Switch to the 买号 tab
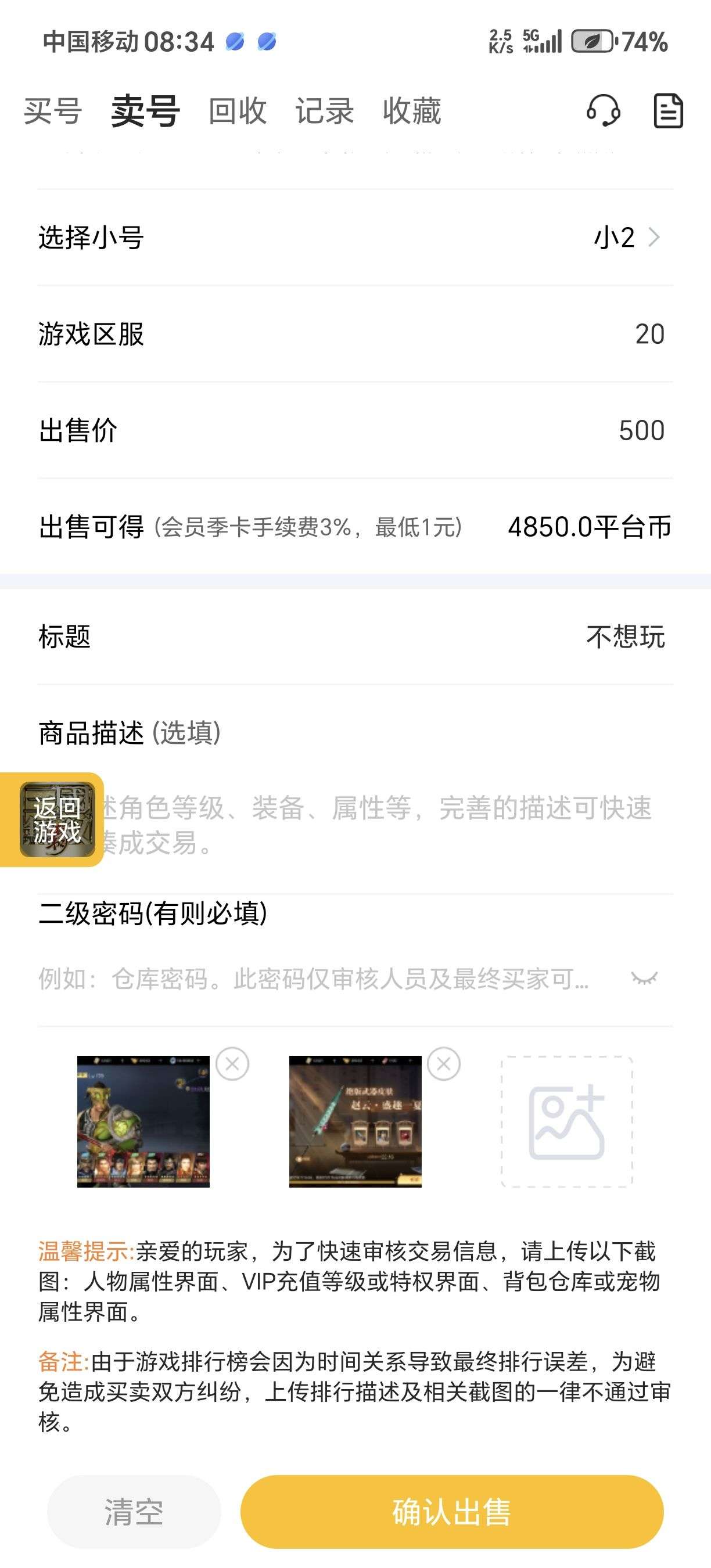The height and width of the screenshot is (1568, 711). tap(52, 112)
